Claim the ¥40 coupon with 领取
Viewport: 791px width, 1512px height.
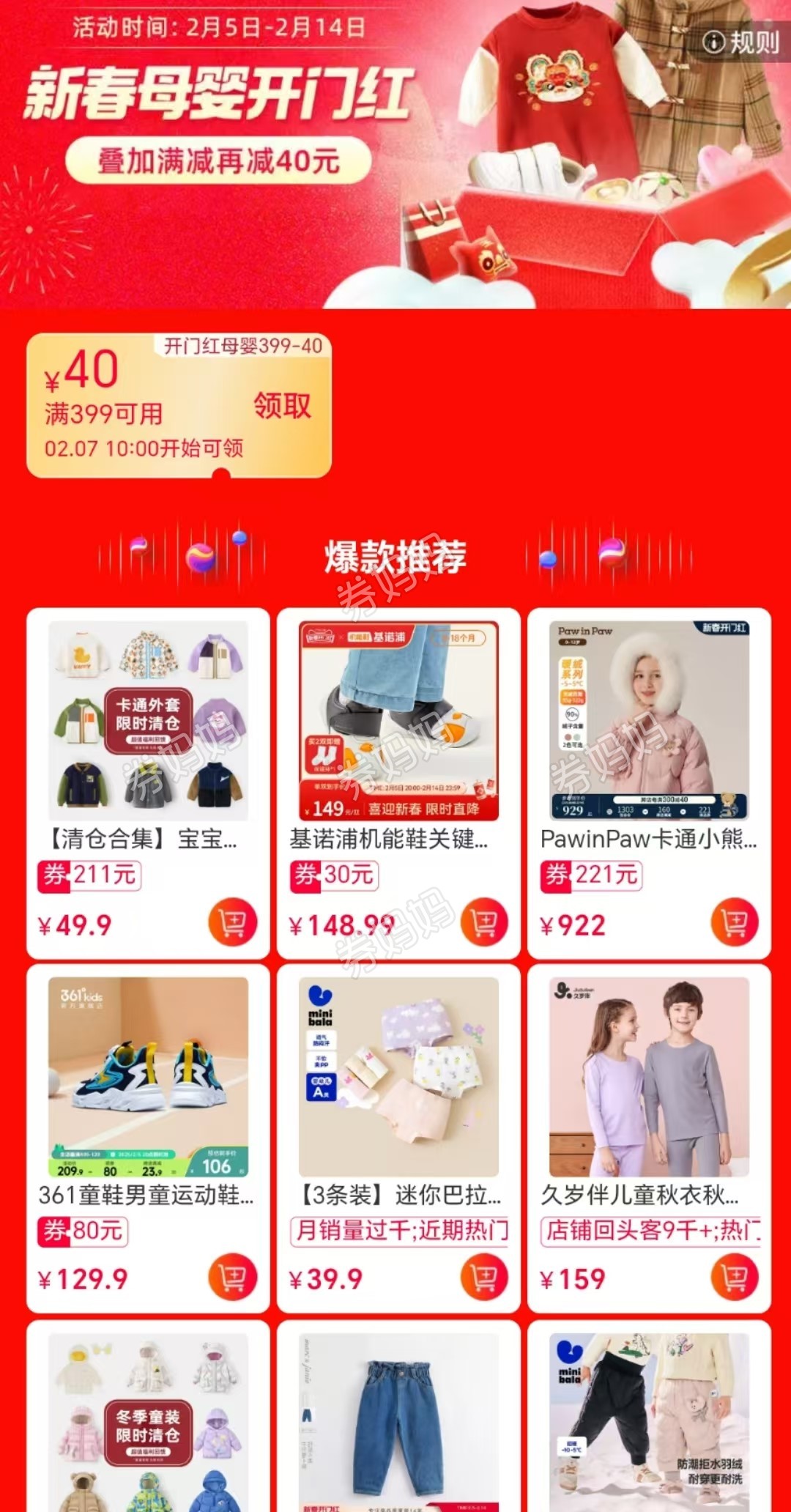point(282,406)
